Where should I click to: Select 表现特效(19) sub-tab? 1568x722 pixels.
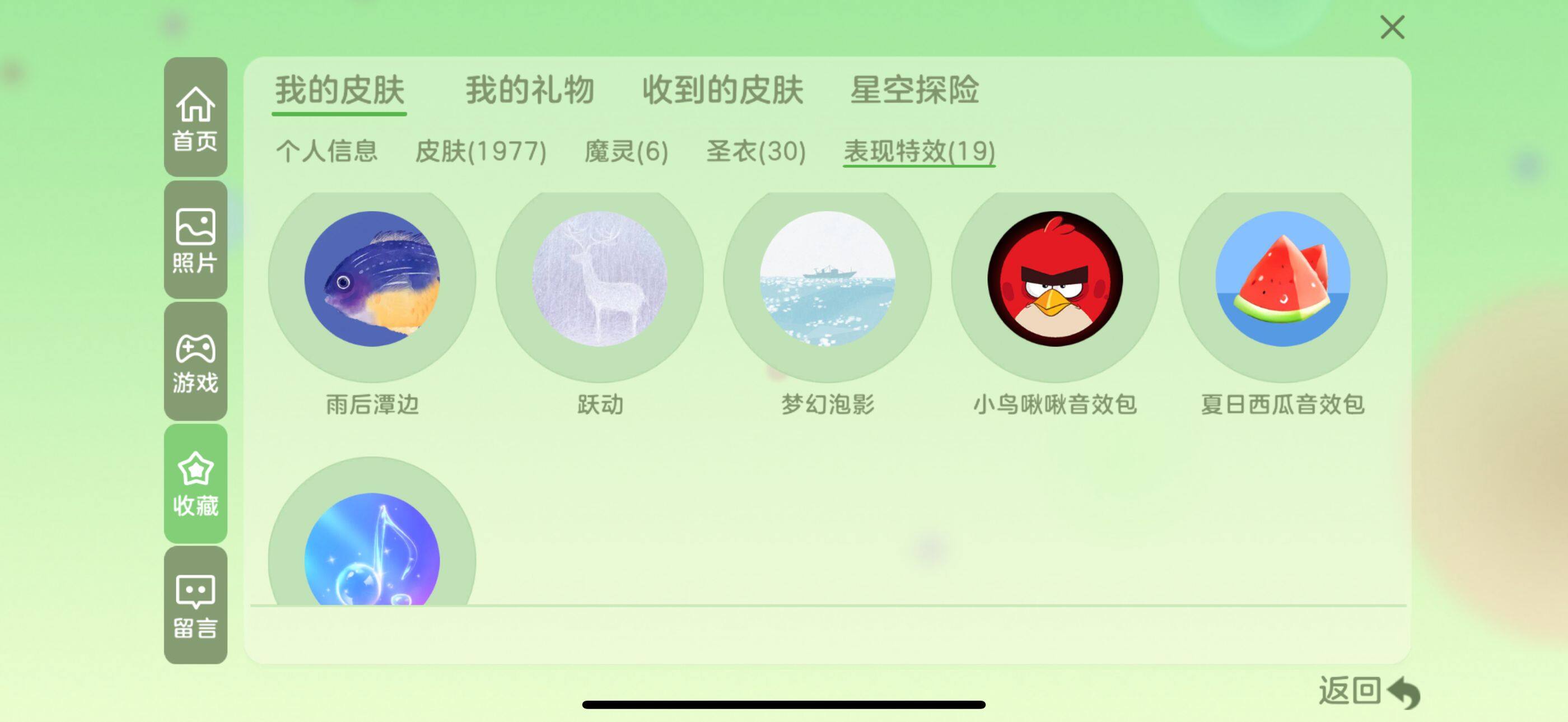[918, 151]
